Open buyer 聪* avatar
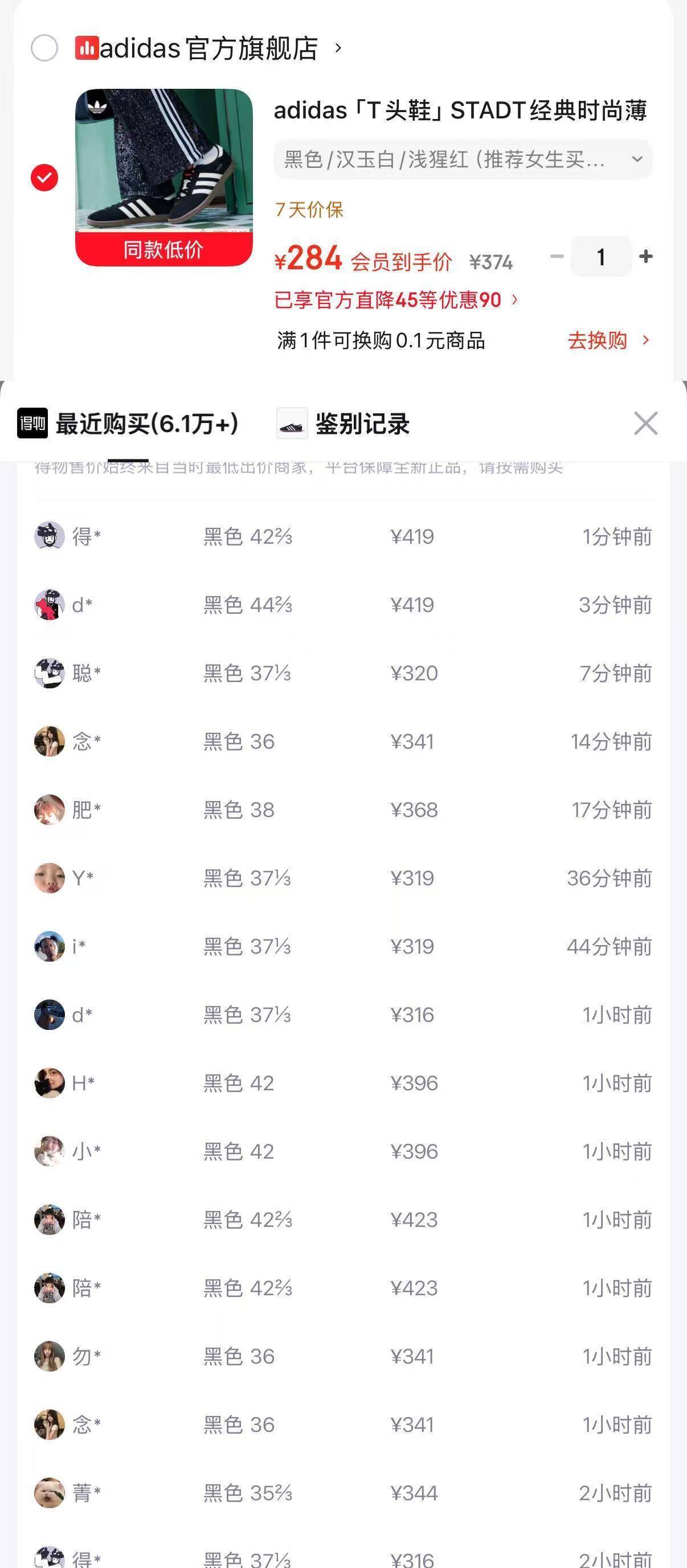Image resolution: width=687 pixels, height=1568 pixels. pyautogui.click(x=50, y=673)
